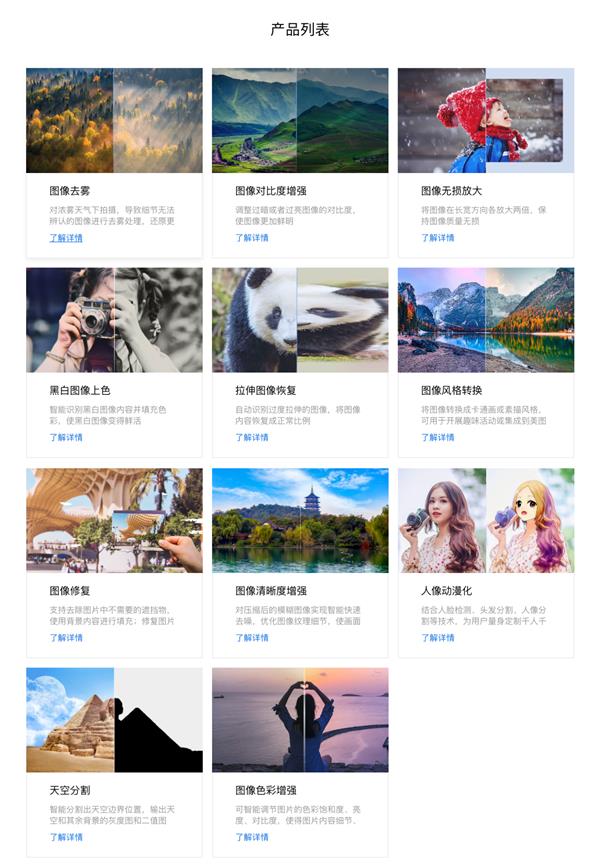The width and height of the screenshot is (600, 864).
Task: Open 了解详情 under 图像色彩增强
Action: [x=252, y=837]
